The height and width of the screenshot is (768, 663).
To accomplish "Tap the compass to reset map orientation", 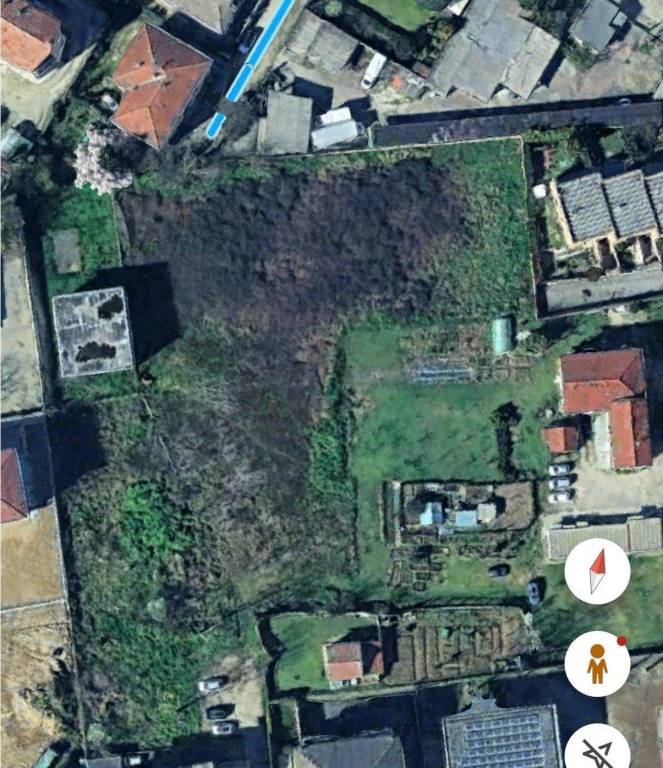I will coord(597,572).
